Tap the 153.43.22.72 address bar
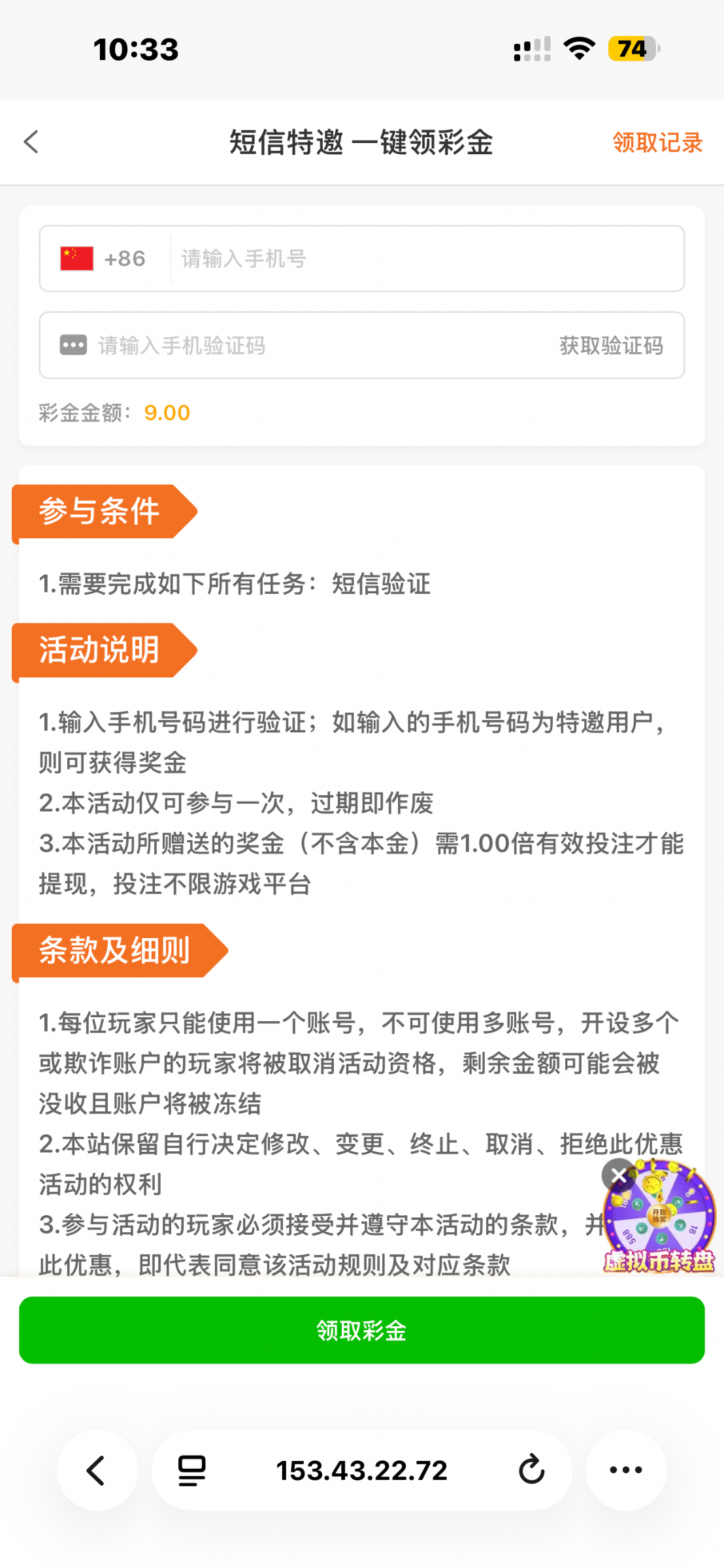The width and height of the screenshot is (724, 1568). click(x=361, y=1470)
